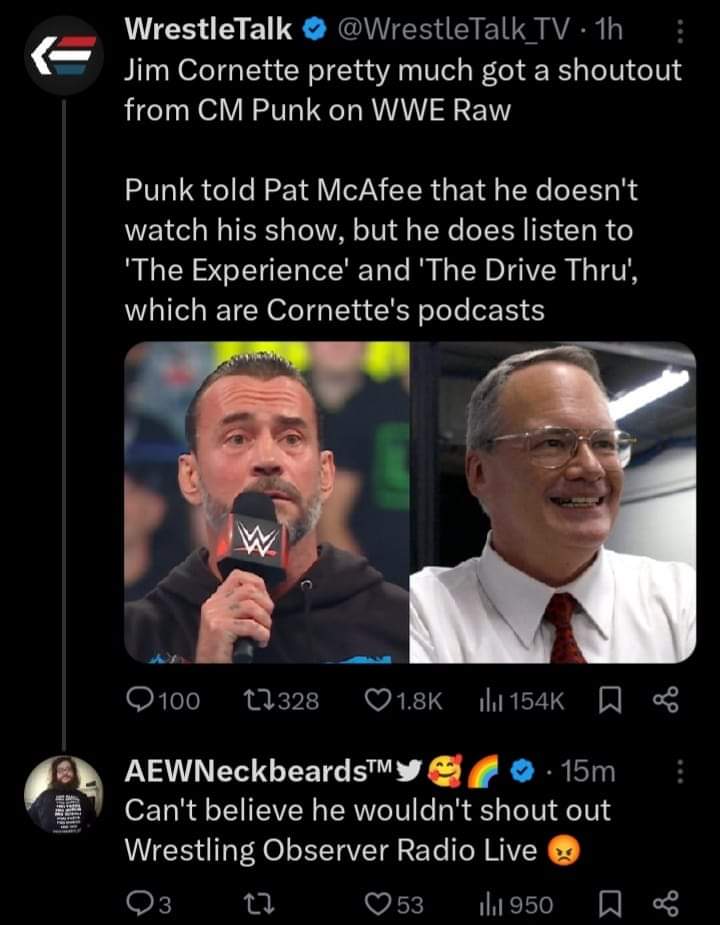Like WrestleTalk's tweet
720x925 pixels.
tap(381, 702)
